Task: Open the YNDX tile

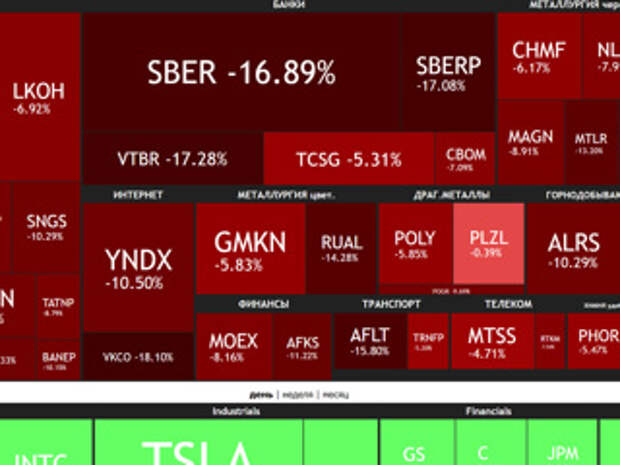Action: (138, 268)
